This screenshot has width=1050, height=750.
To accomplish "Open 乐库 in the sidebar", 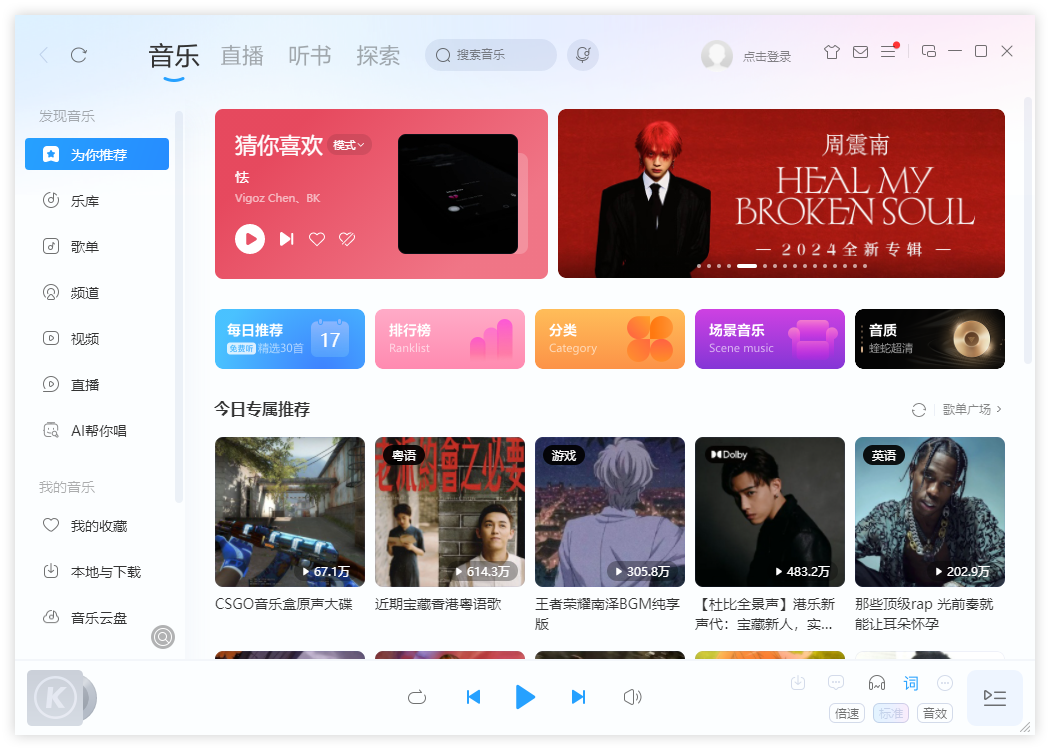I will (85, 201).
